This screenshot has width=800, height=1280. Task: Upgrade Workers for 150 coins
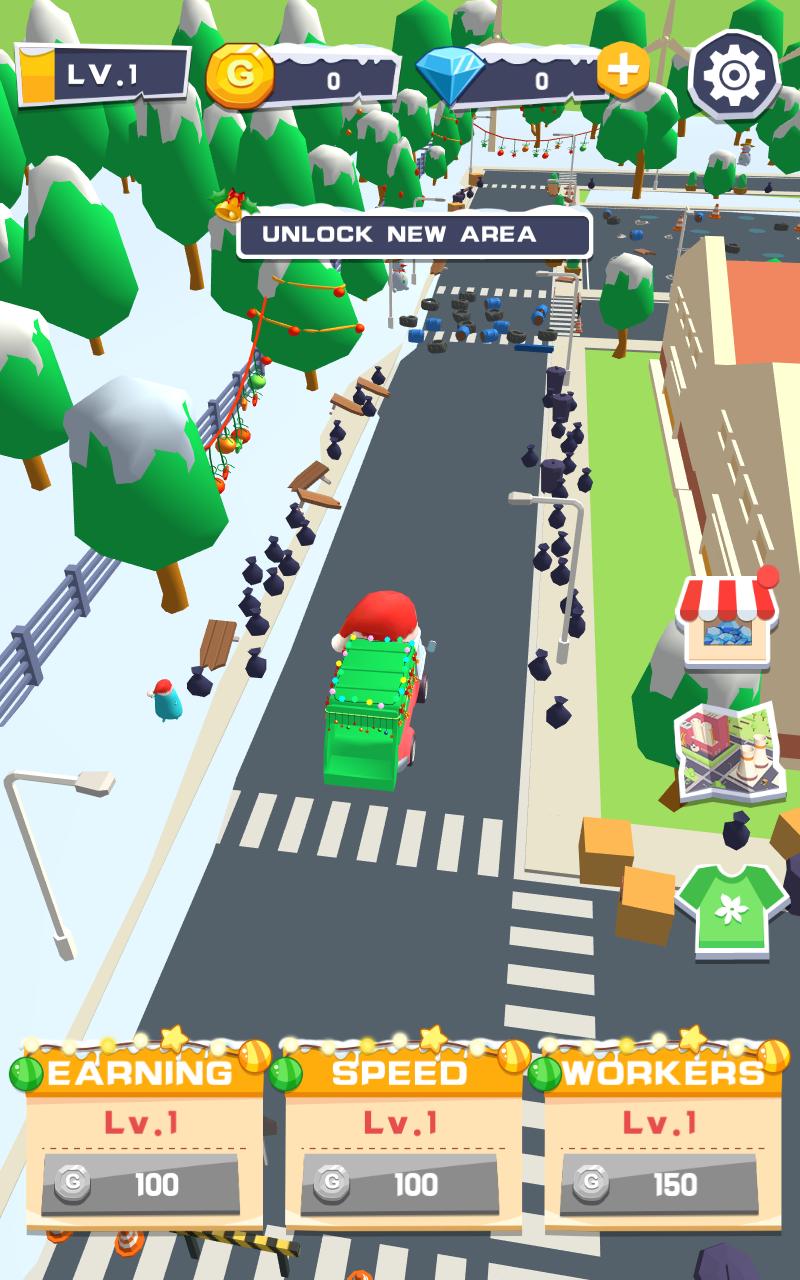[x=660, y=1184]
